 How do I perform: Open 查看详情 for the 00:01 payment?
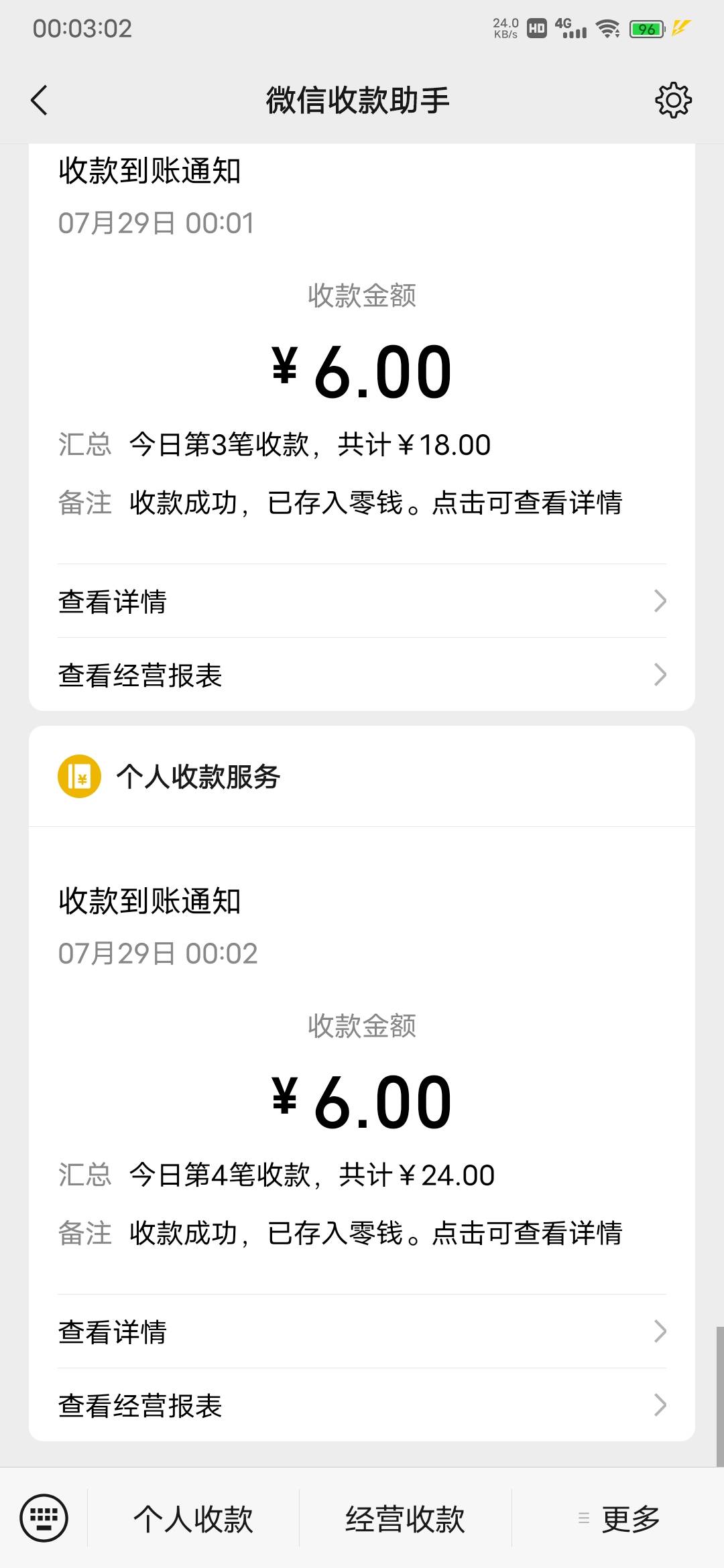point(362,601)
